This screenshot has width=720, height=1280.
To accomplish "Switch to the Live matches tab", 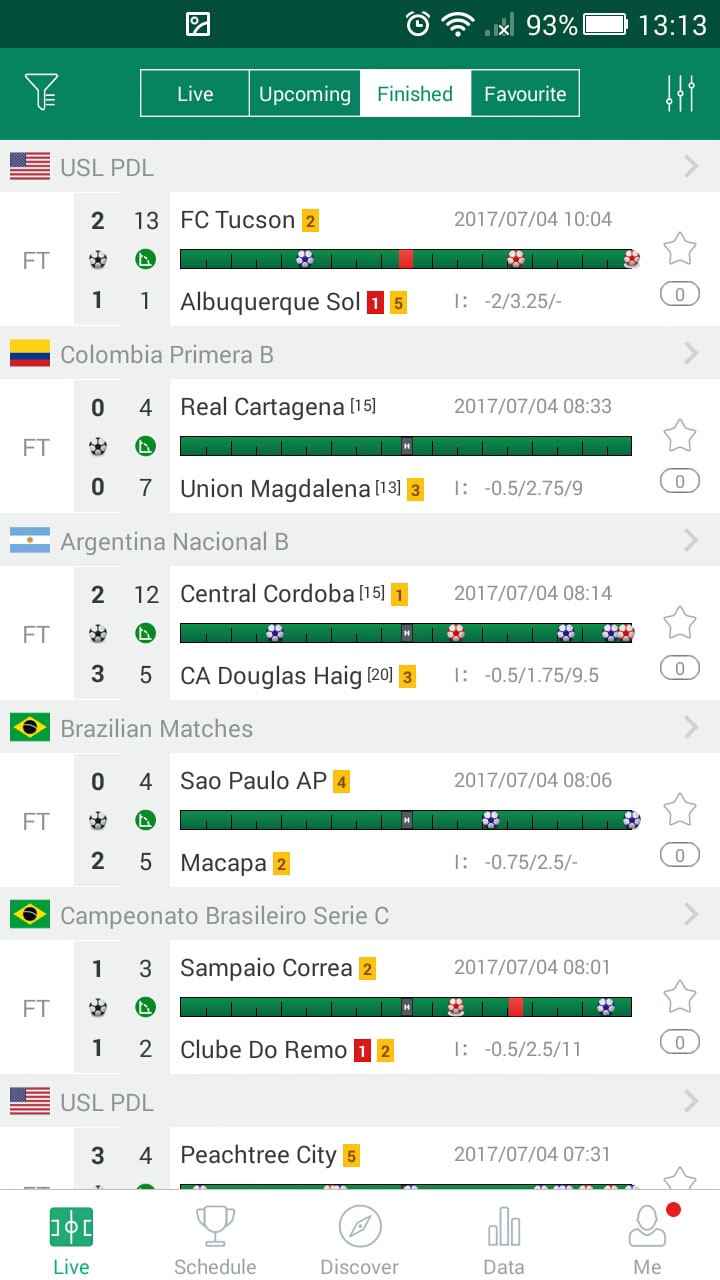I will (195, 94).
